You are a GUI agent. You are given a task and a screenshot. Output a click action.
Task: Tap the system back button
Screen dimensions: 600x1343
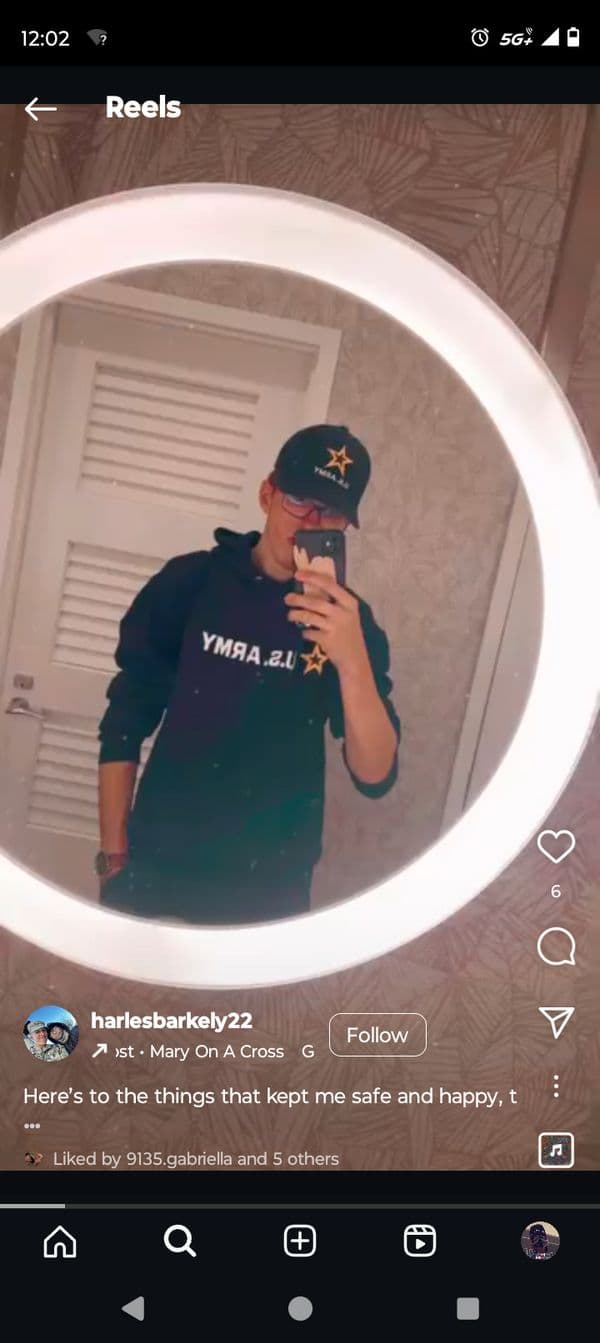133,1308
